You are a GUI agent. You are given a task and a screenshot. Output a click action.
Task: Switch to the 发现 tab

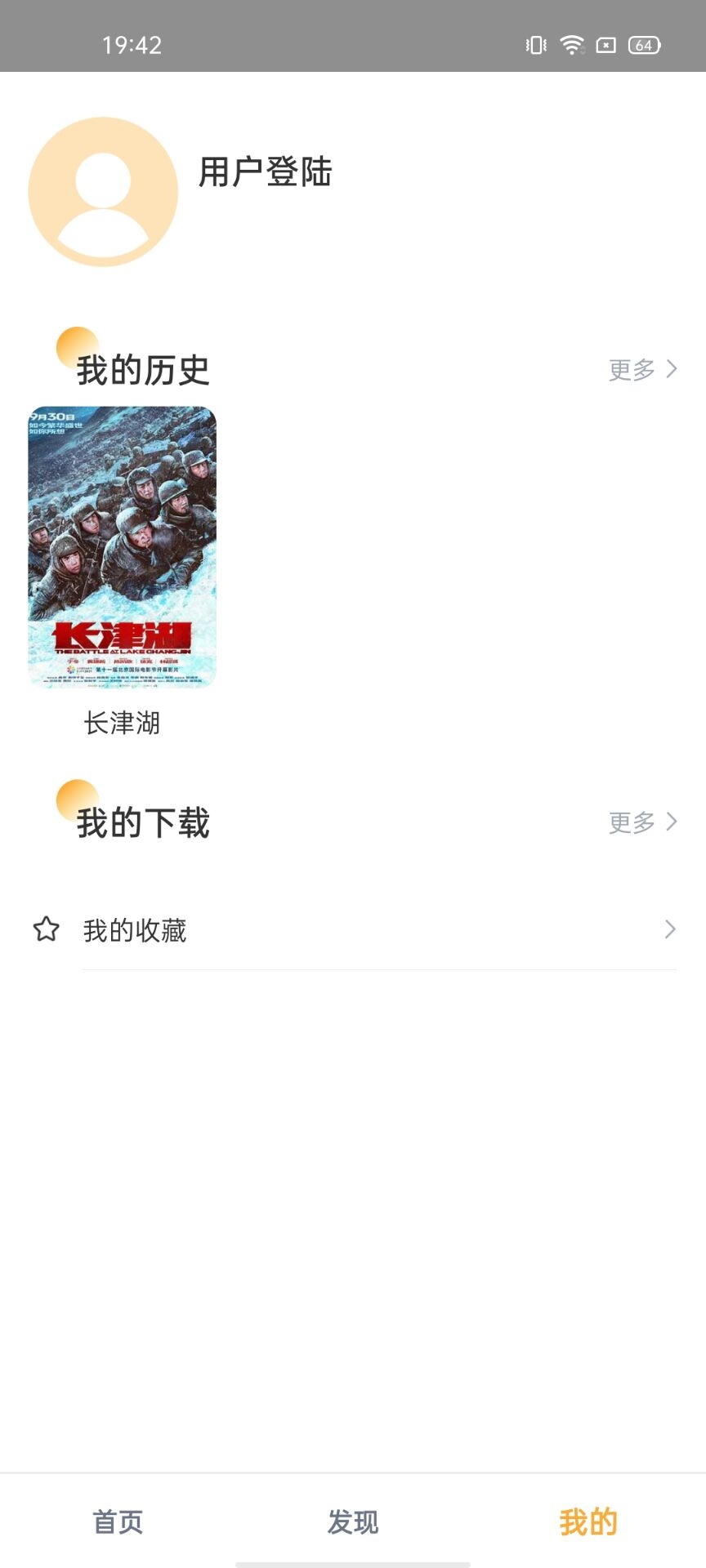coord(353,1521)
